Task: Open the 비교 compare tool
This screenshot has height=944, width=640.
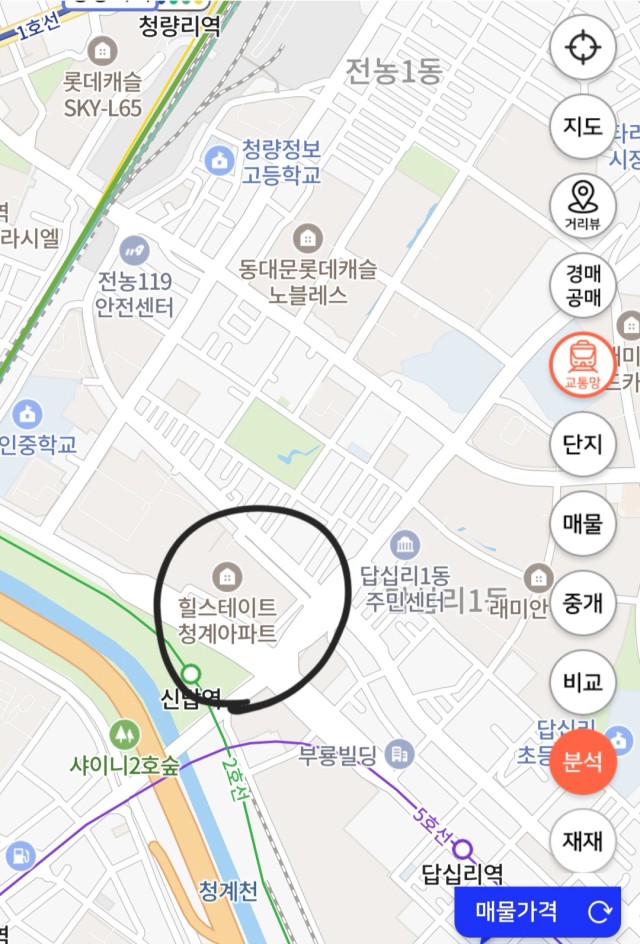Action: [x=583, y=682]
